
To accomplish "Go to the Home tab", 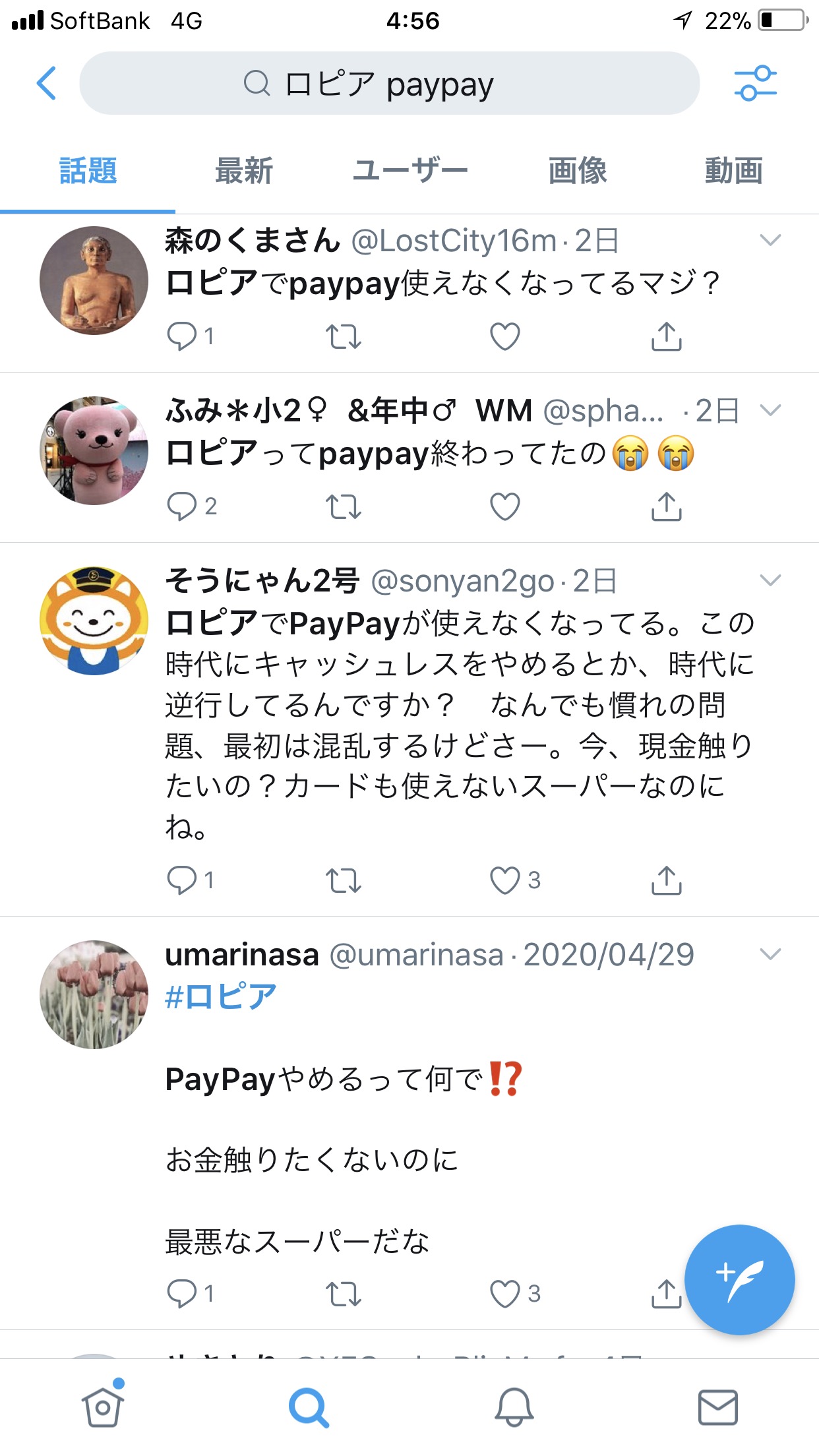I will click(103, 1408).
